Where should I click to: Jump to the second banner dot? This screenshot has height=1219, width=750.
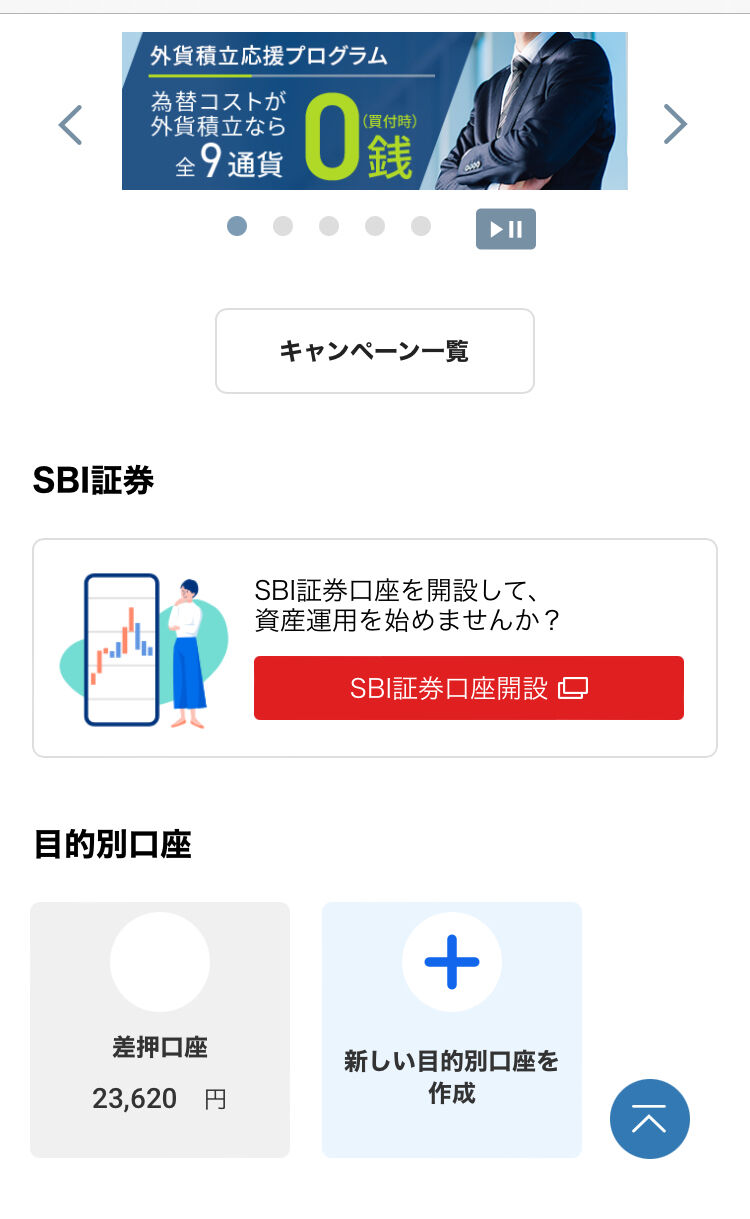(x=283, y=226)
